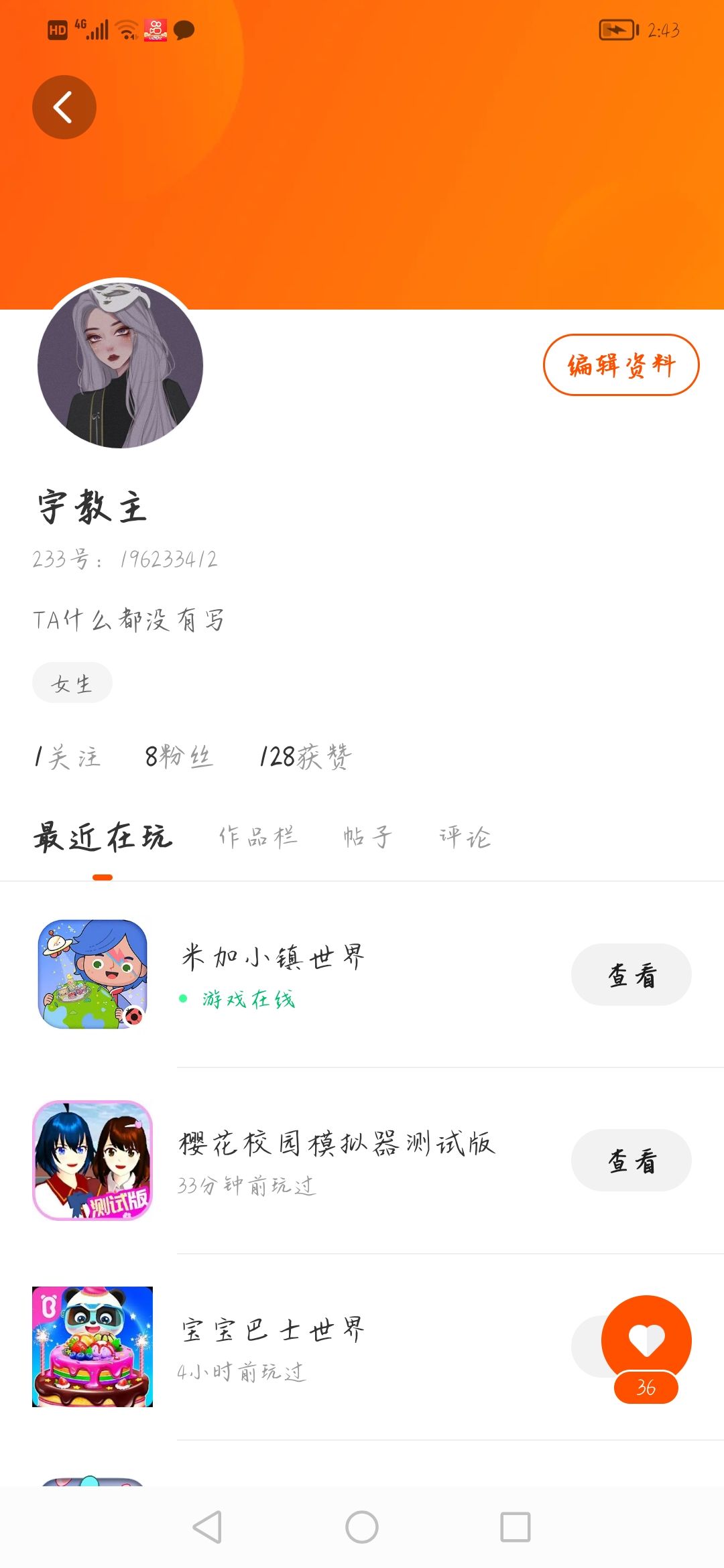Tap 查看 for 米加小镇世界
724x1568 pixels.
[x=631, y=975]
